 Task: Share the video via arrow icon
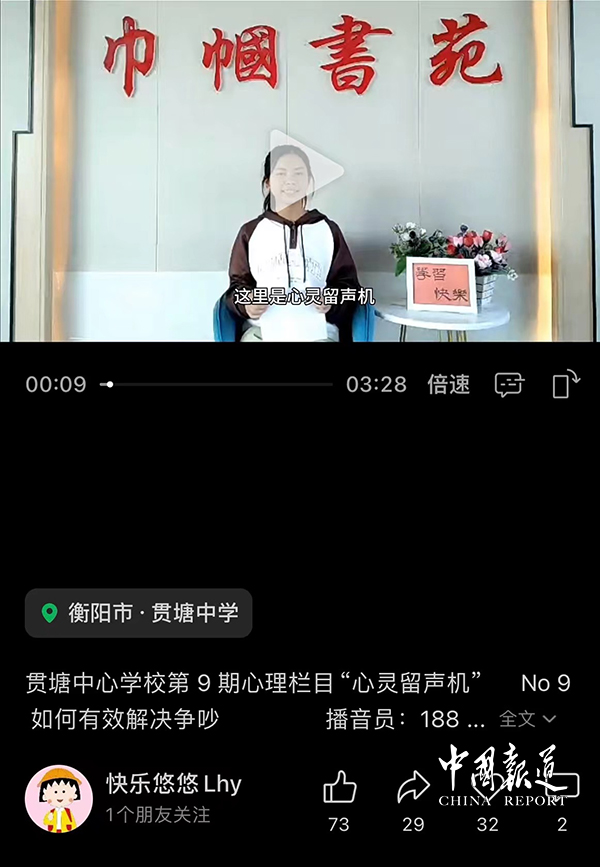[413, 788]
